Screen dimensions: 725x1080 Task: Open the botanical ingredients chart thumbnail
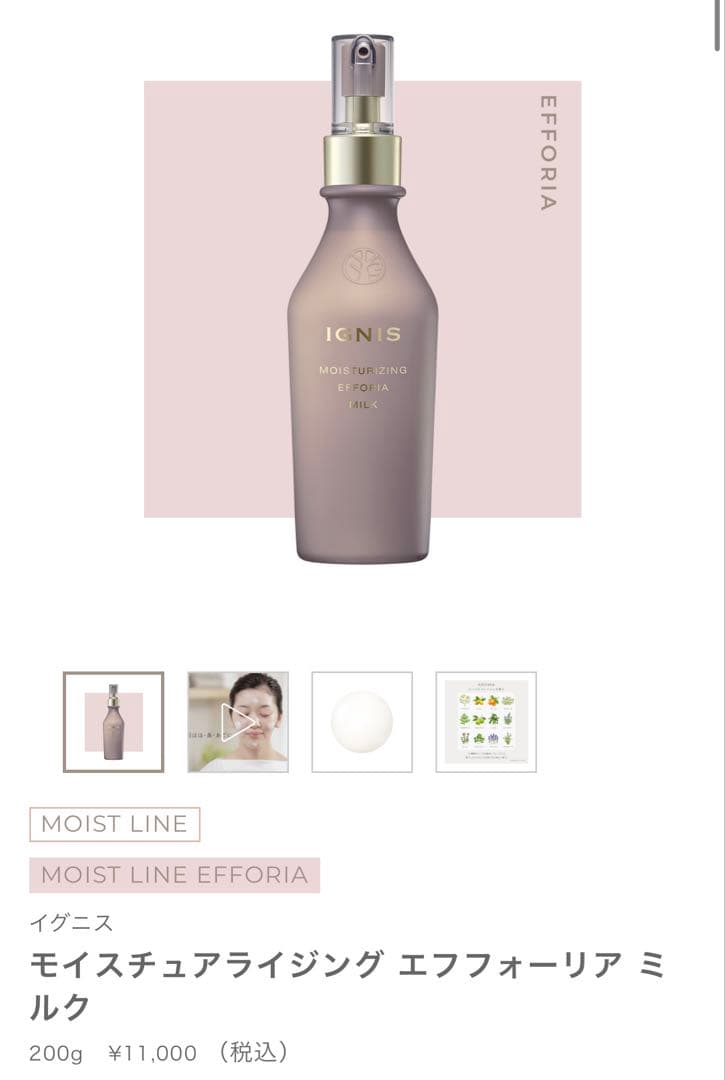point(486,722)
